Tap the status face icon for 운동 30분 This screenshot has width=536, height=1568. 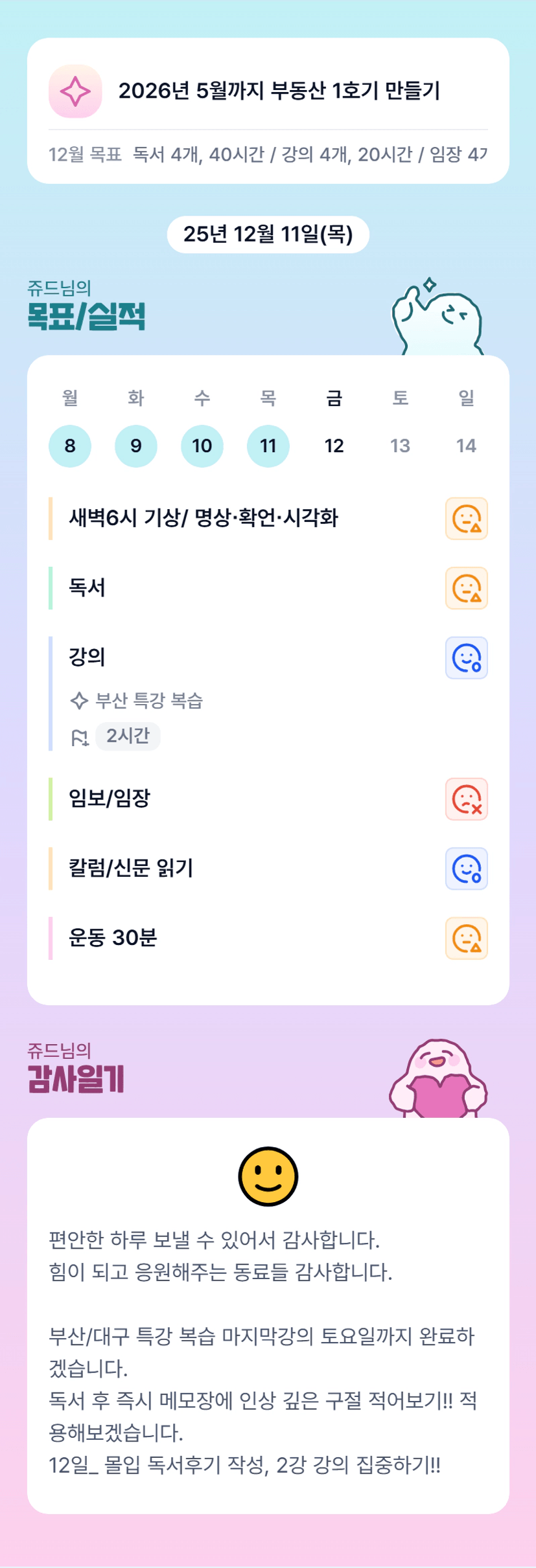pyautogui.click(x=467, y=938)
